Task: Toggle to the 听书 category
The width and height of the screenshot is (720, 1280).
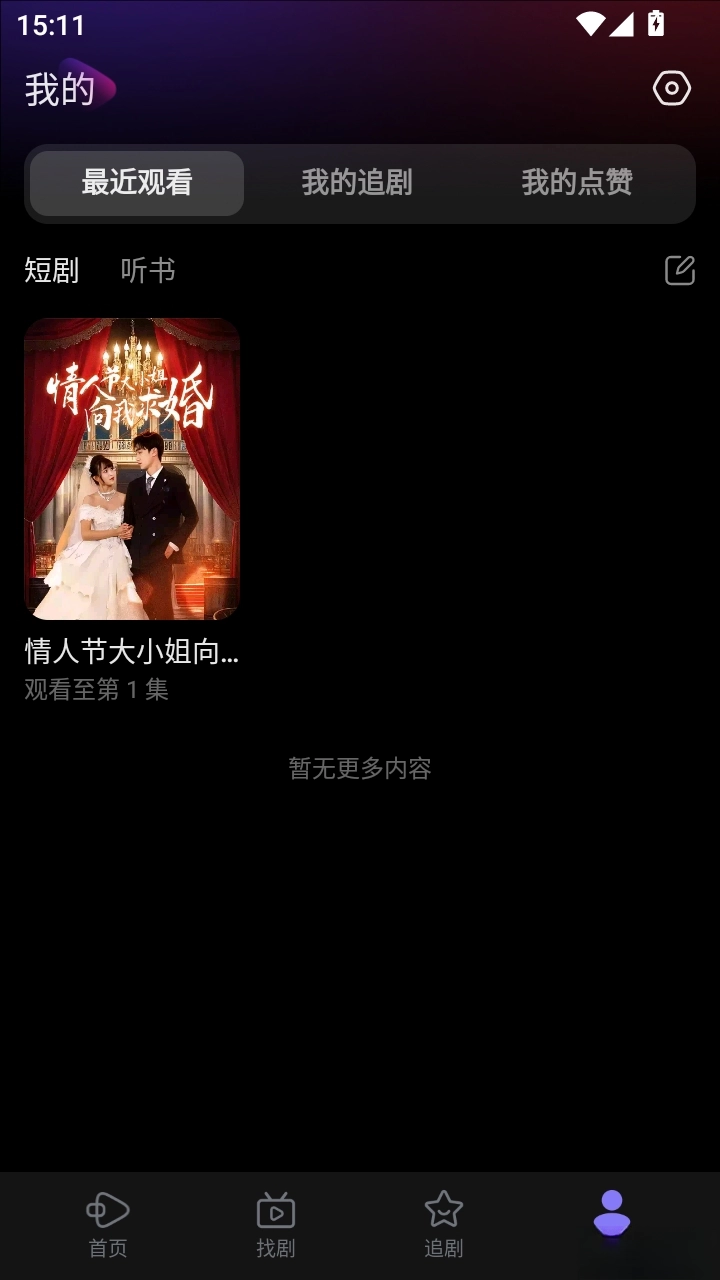Action: 147,268
